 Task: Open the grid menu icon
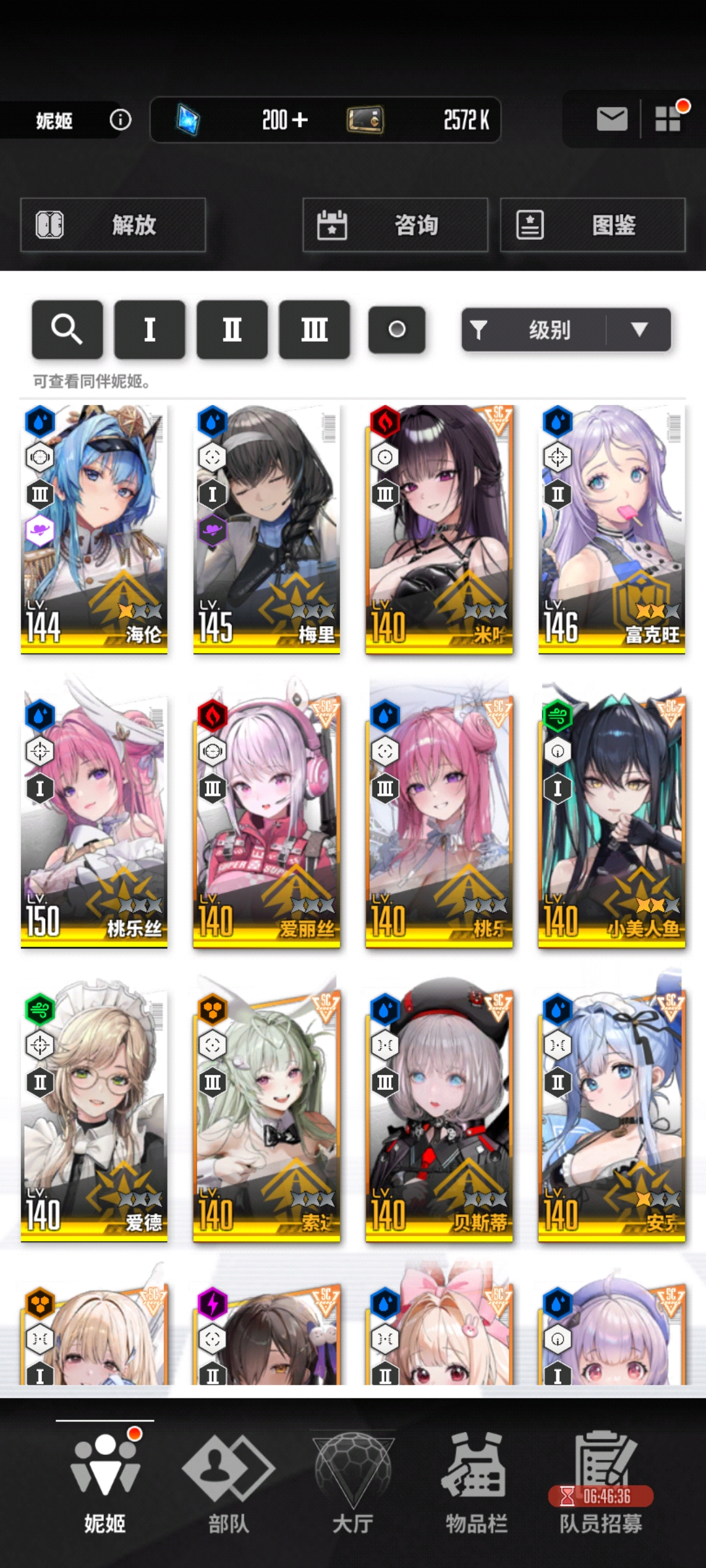tap(669, 119)
